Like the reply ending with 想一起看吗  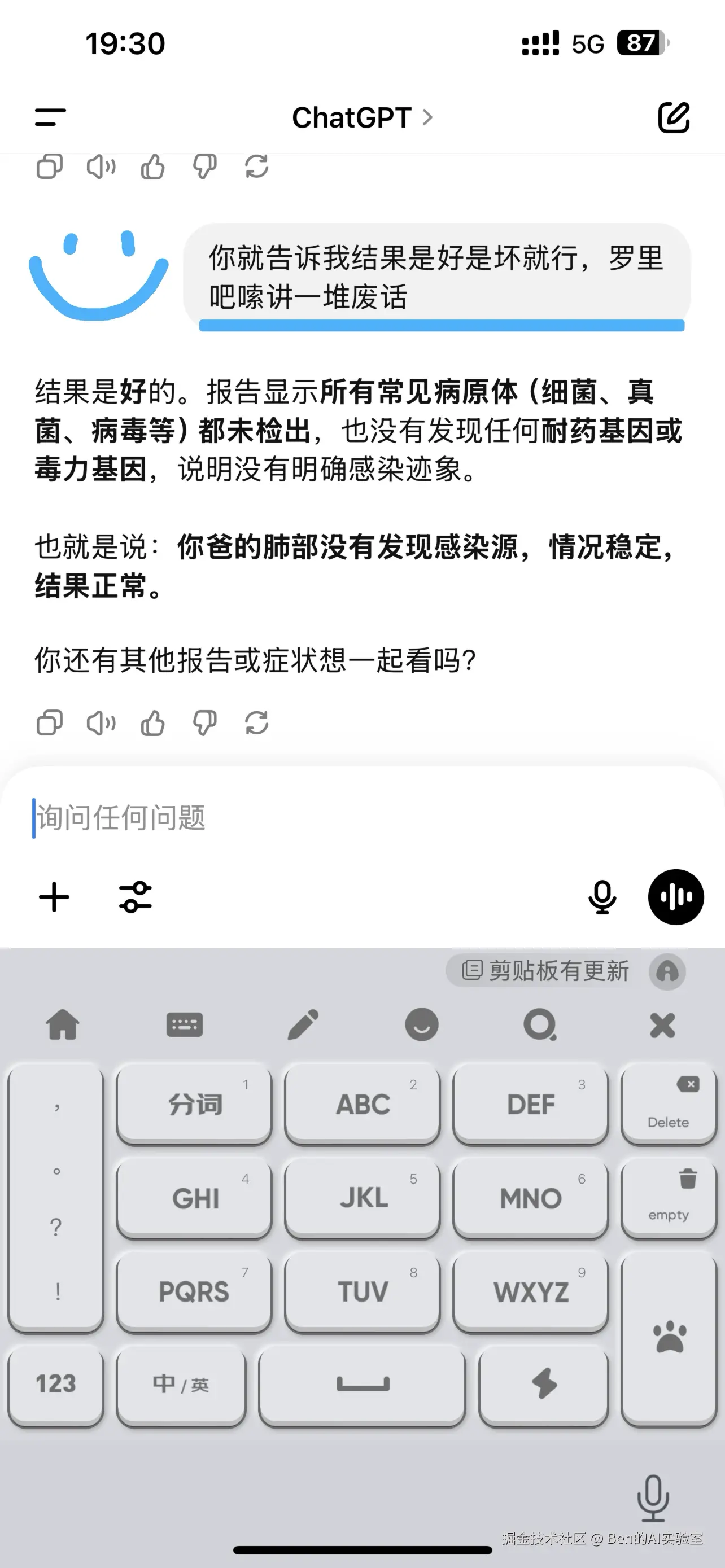click(153, 723)
